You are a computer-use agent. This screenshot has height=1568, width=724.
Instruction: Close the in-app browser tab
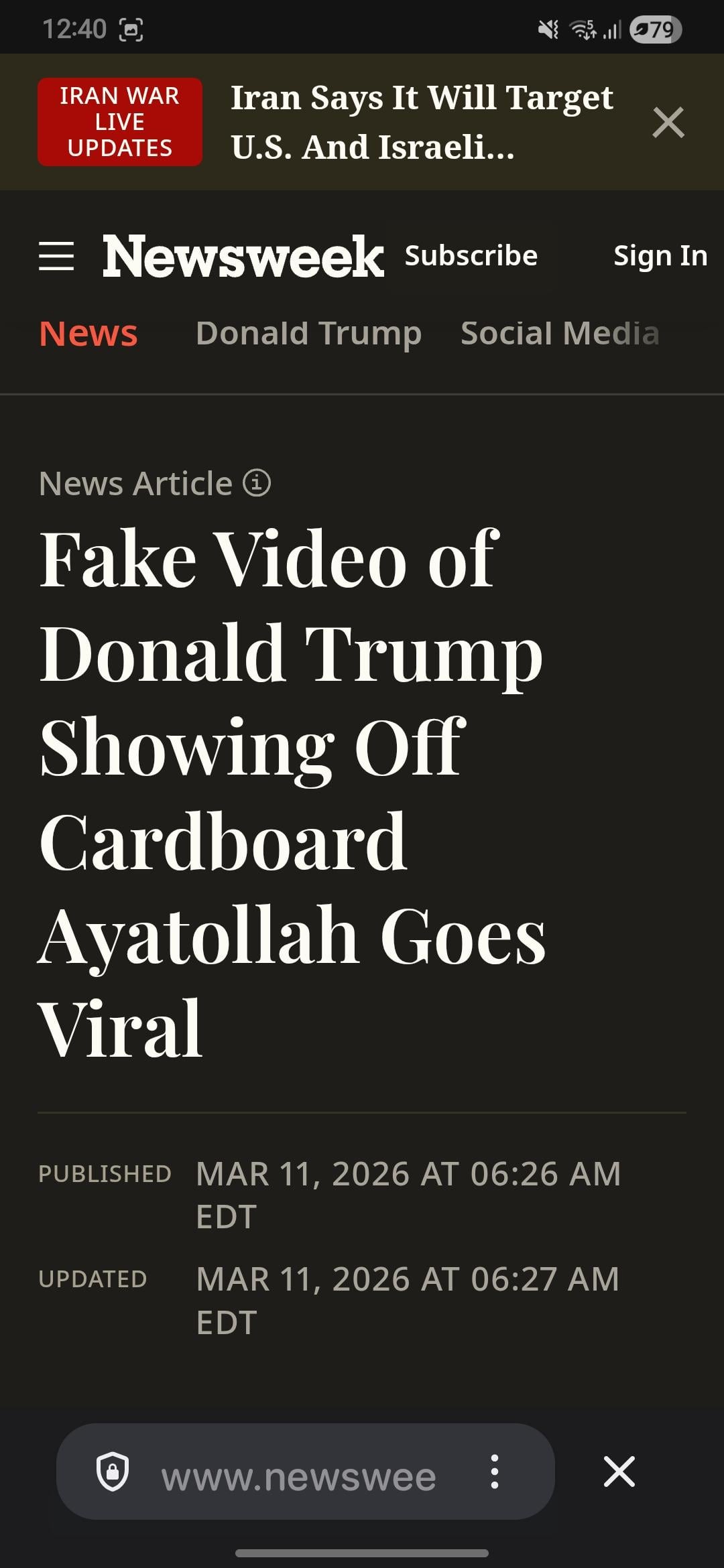point(619,1472)
